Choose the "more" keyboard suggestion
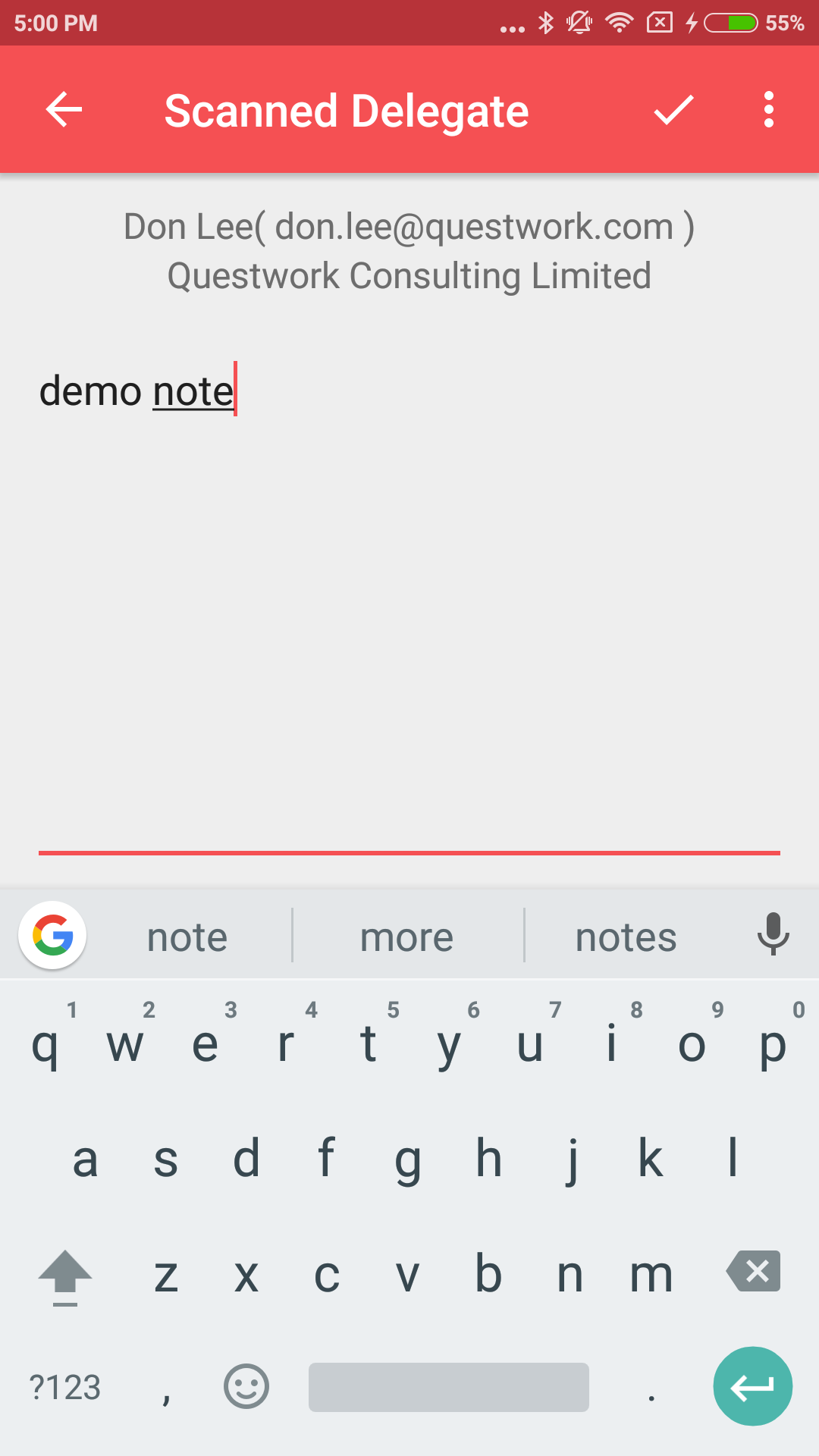Screen dimensions: 819x1456 click(x=407, y=937)
